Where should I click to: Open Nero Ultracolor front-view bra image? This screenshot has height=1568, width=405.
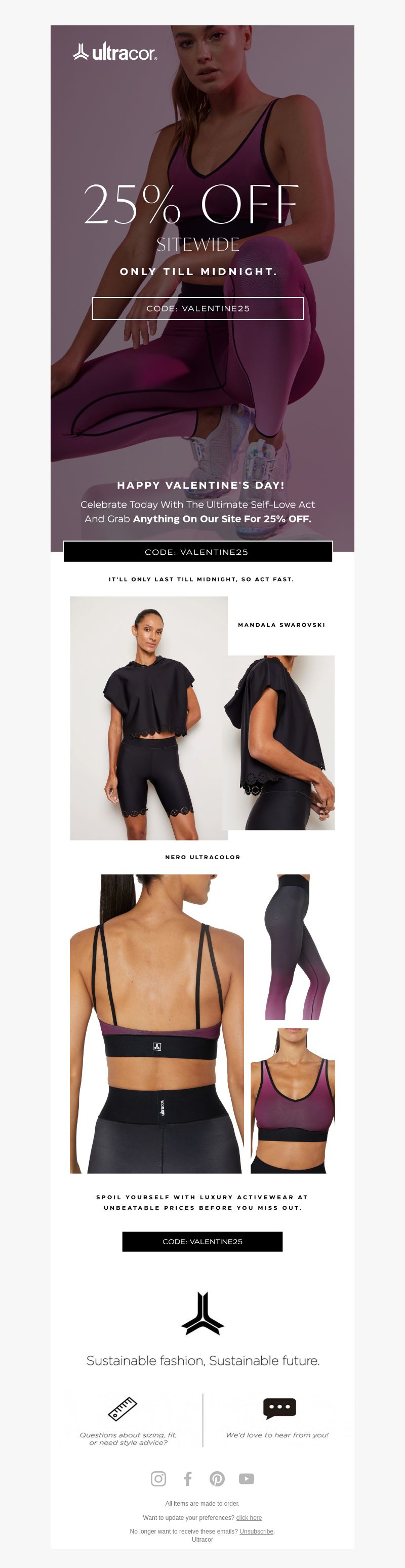coord(293,1100)
